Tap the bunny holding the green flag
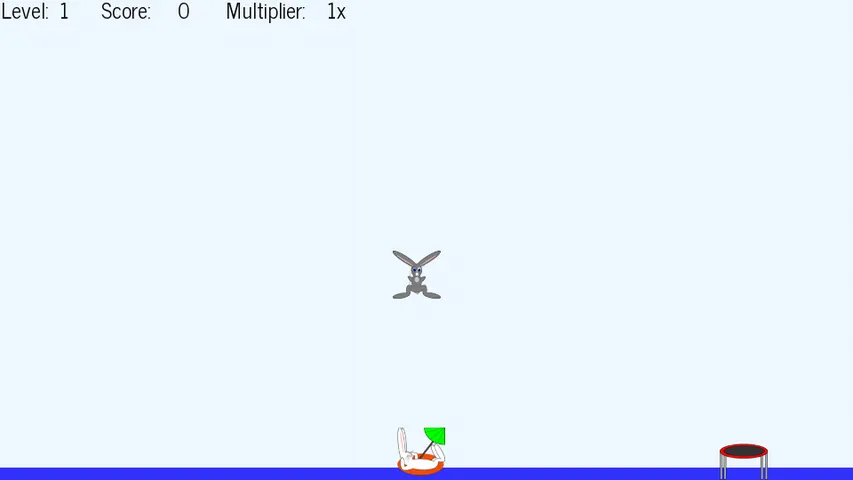Image resolution: width=853 pixels, height=480 pixels. [x=419, y=452]
